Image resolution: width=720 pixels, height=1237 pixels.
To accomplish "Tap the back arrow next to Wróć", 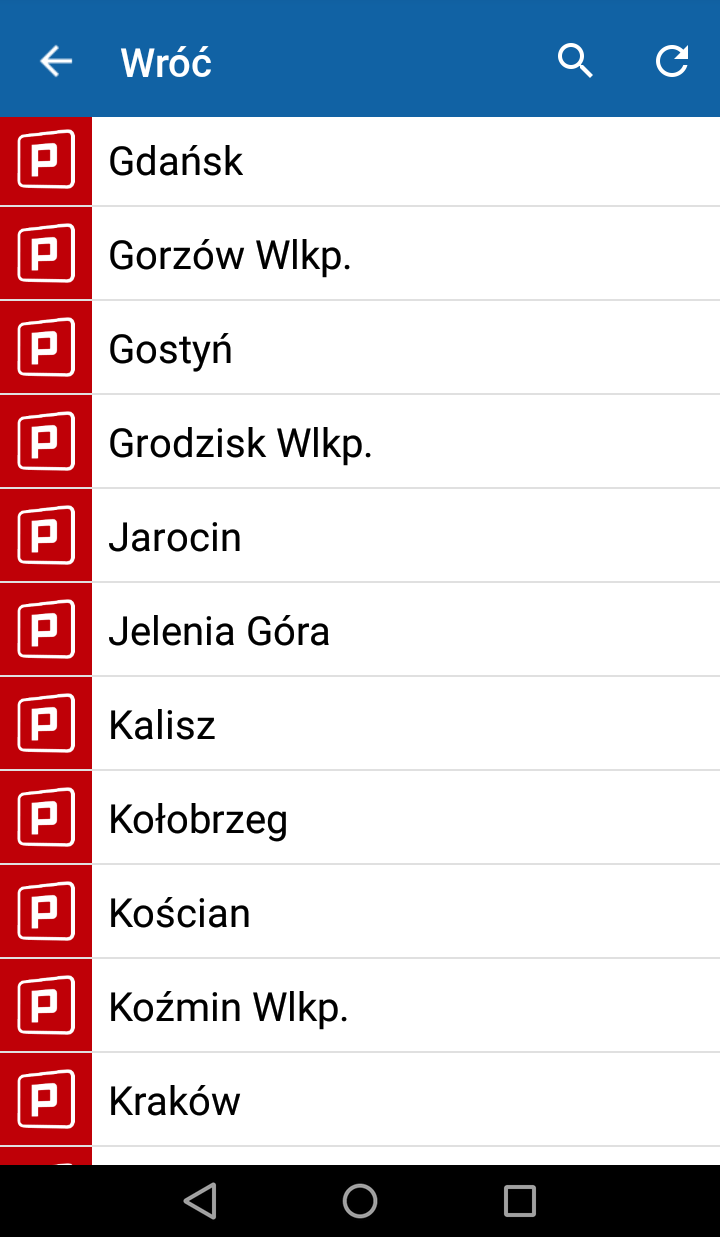I will [56, 62].
